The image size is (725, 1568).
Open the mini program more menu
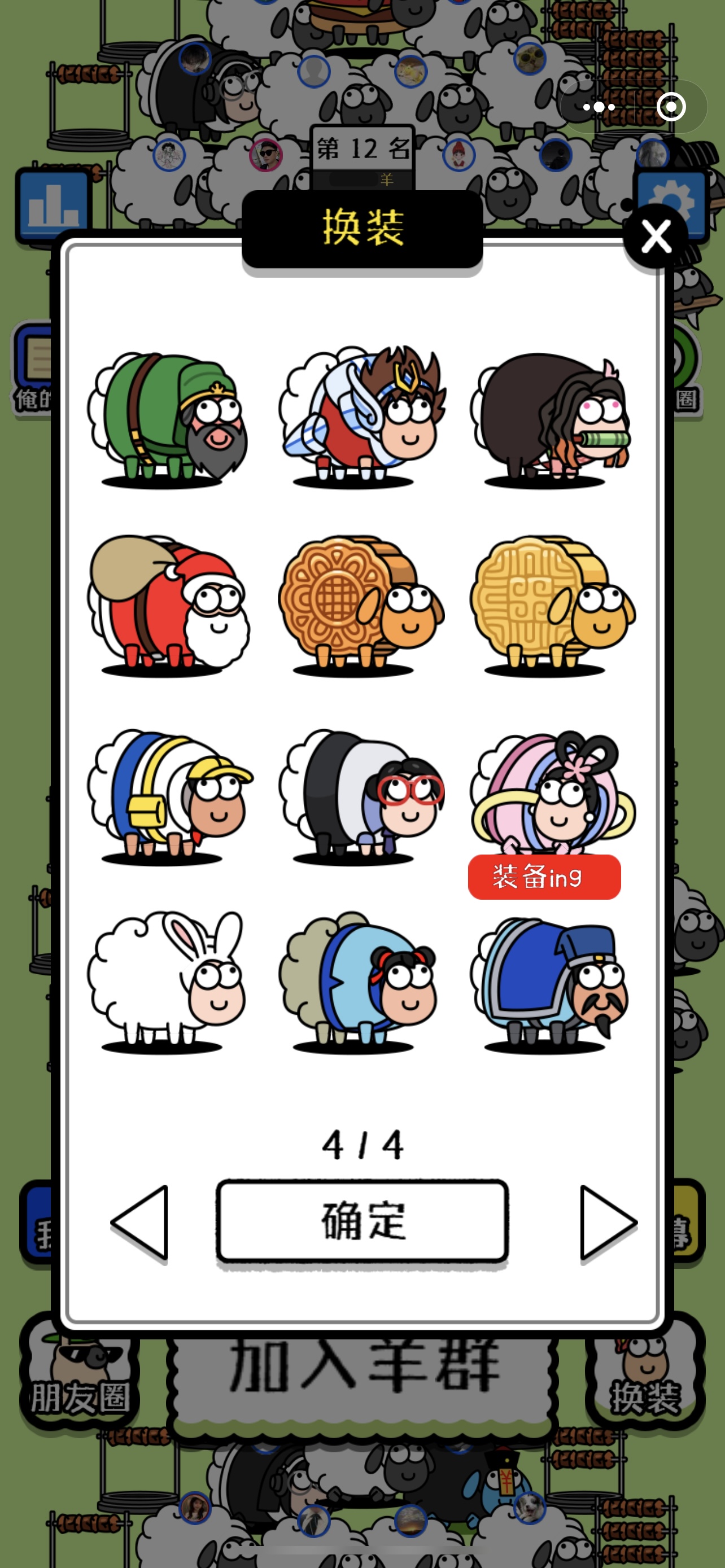click(x=599, y=108)
